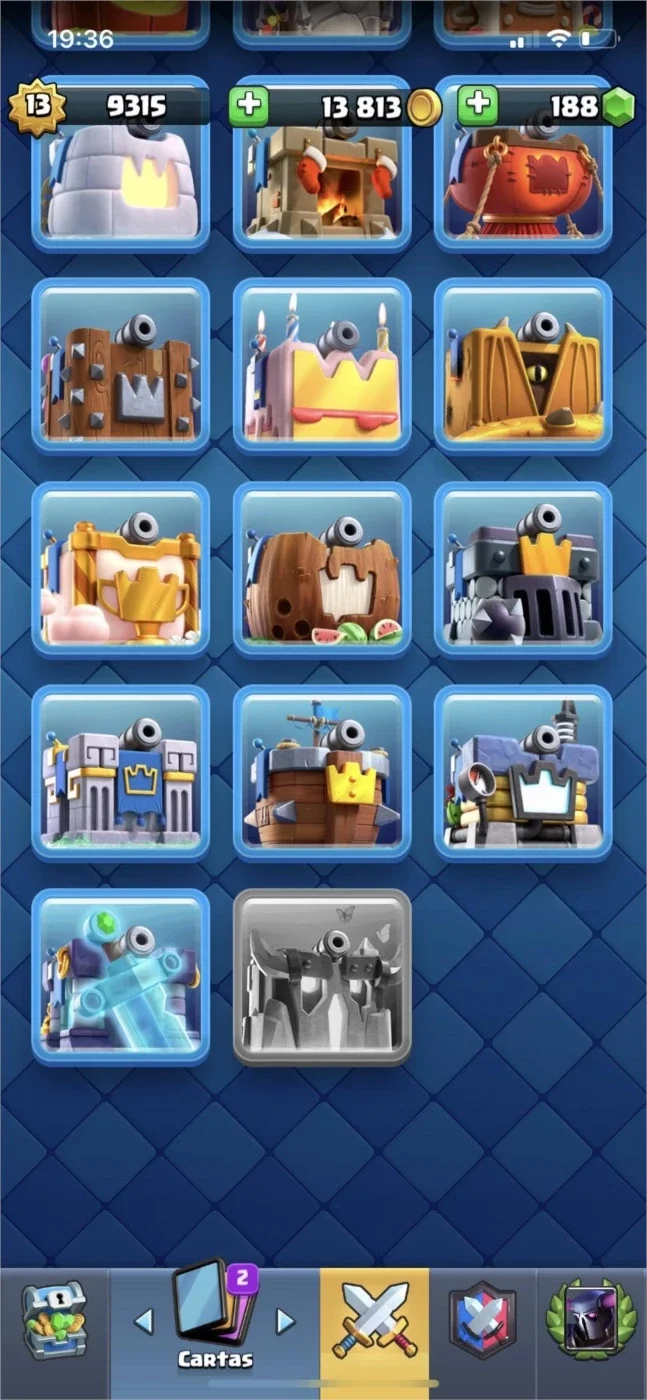The height and width of the screenshot is (1400, 647).
Task: Select the fireplace tower skin
Action: tap(322, 164)
